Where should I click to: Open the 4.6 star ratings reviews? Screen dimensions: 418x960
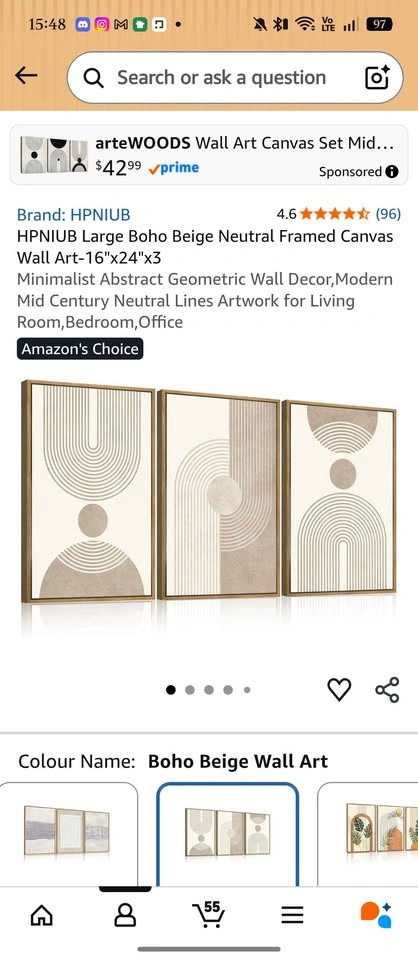[338, 214]
